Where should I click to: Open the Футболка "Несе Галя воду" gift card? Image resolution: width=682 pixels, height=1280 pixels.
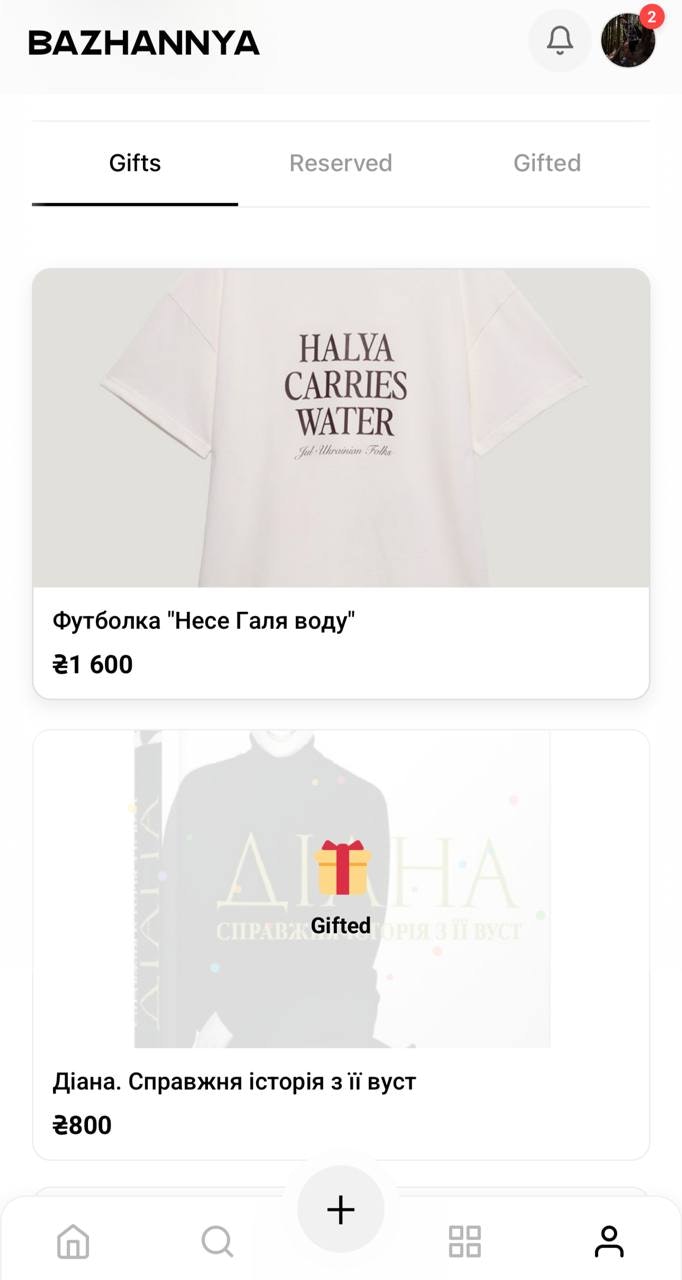(341, 484)
